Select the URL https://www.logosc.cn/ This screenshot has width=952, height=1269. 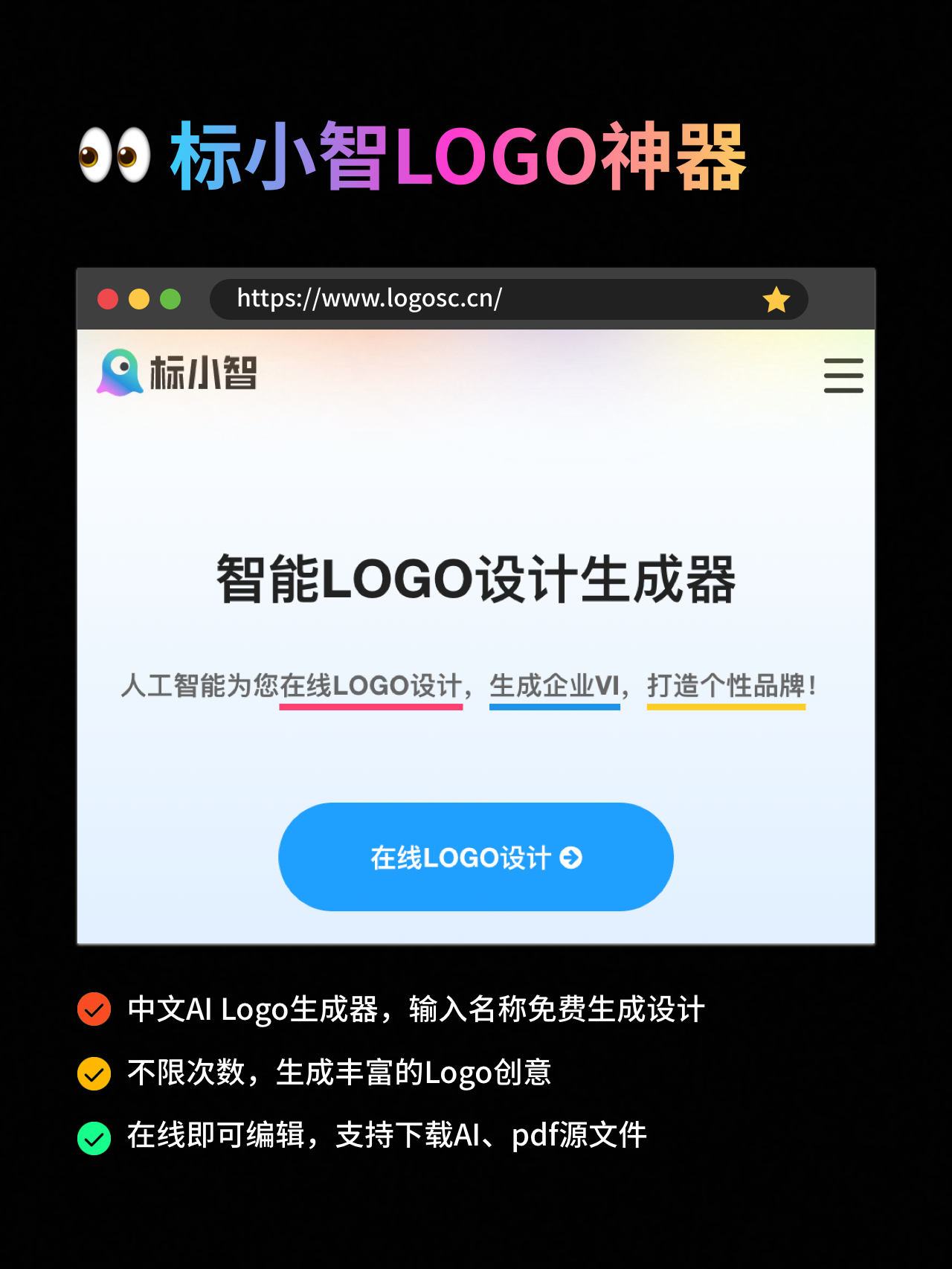[370, 299]
